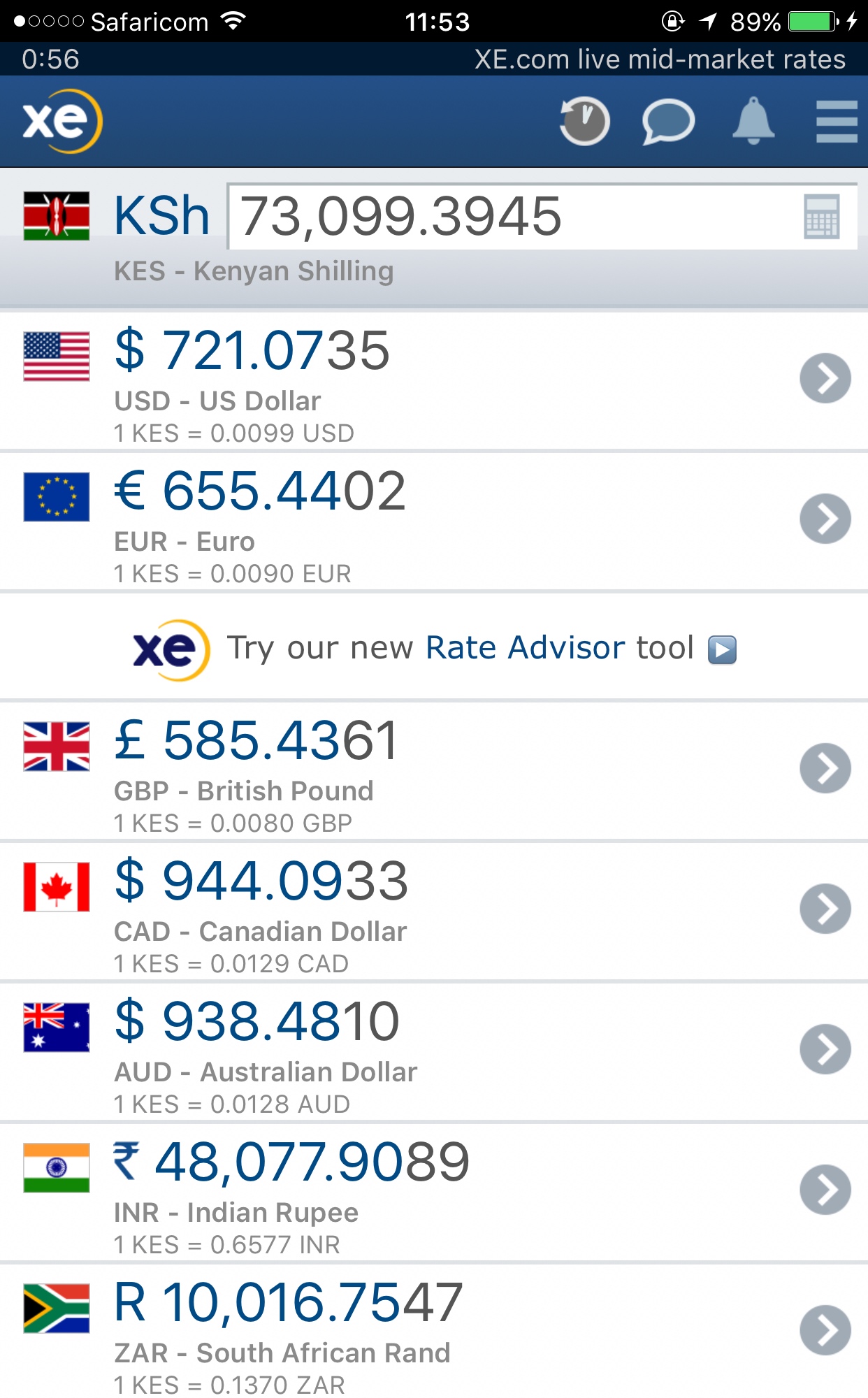The height and width of the screenshot is (1398, 868).
Task: Open the chat bubble icon
Action: (x=668, y=122)
